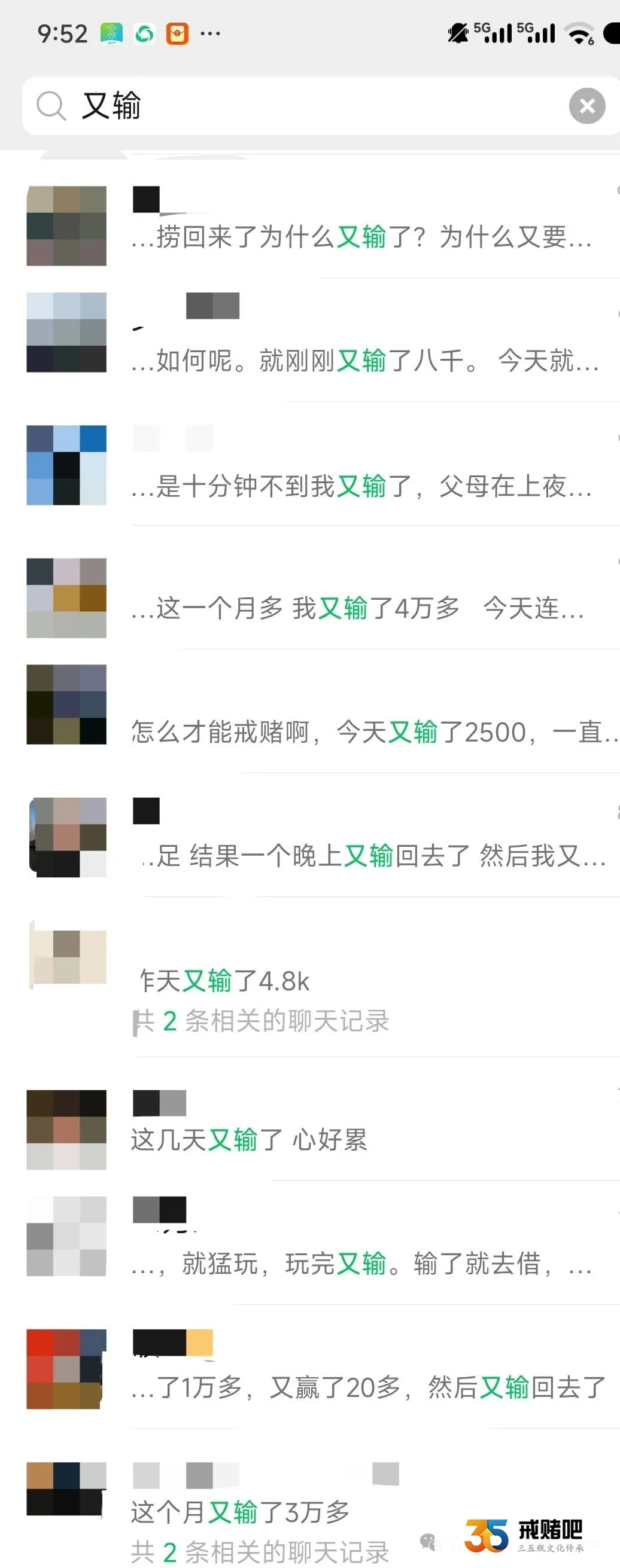Tap the blue avatar beside '父母在上夜' message
This screenshot has height=1568, width=620.
pos(66,465)
